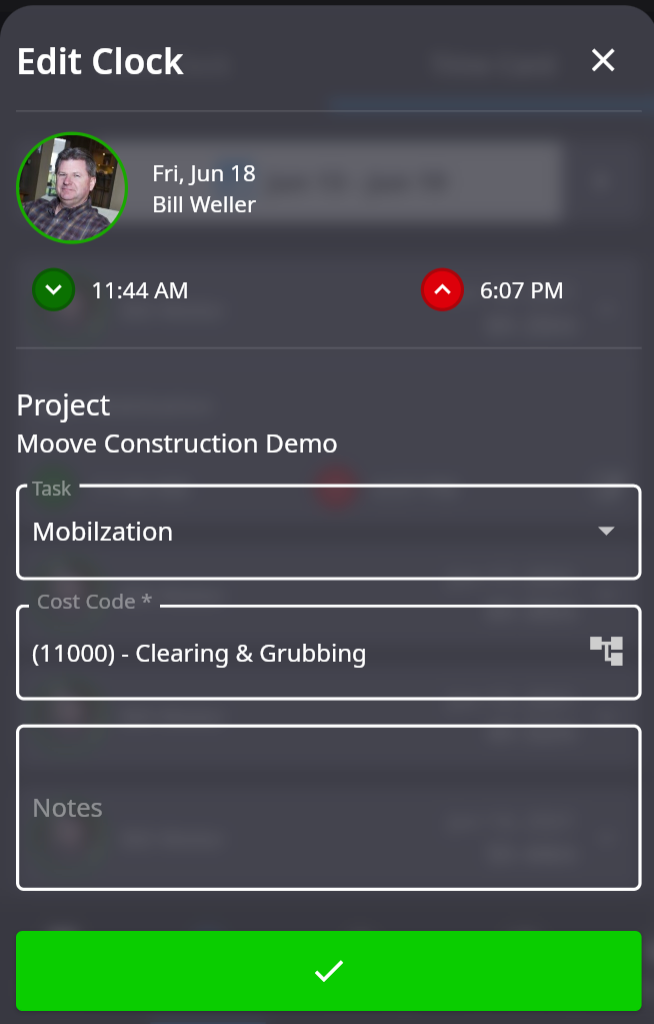Open the Task dropdown showing Mobilzation

coord(328,532)
